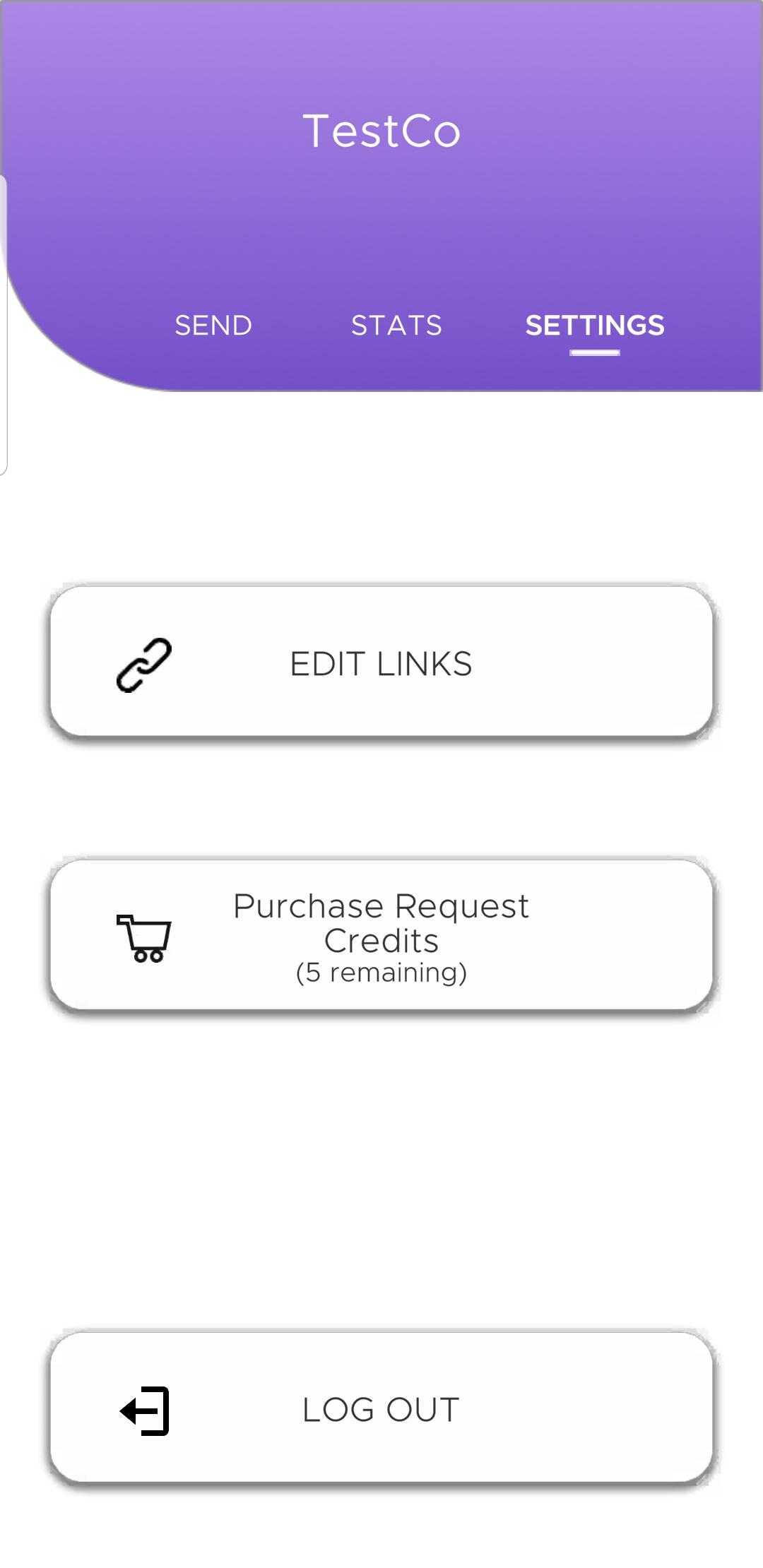Open the STATS tab
Viewport: 763px width, 1568px height.
pyautogui.click(x=396, y=326)
